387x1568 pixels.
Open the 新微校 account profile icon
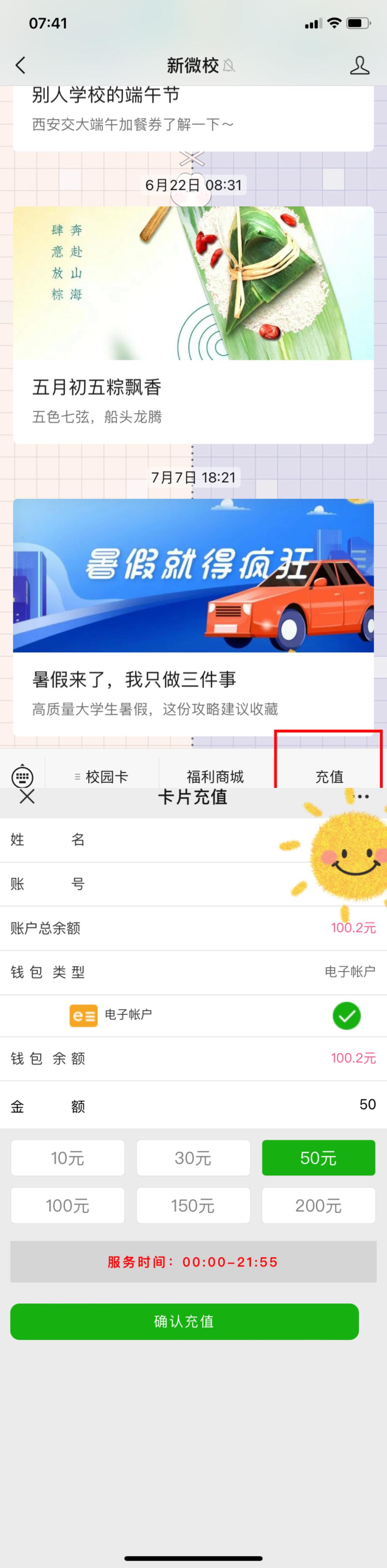click(359, 65)
